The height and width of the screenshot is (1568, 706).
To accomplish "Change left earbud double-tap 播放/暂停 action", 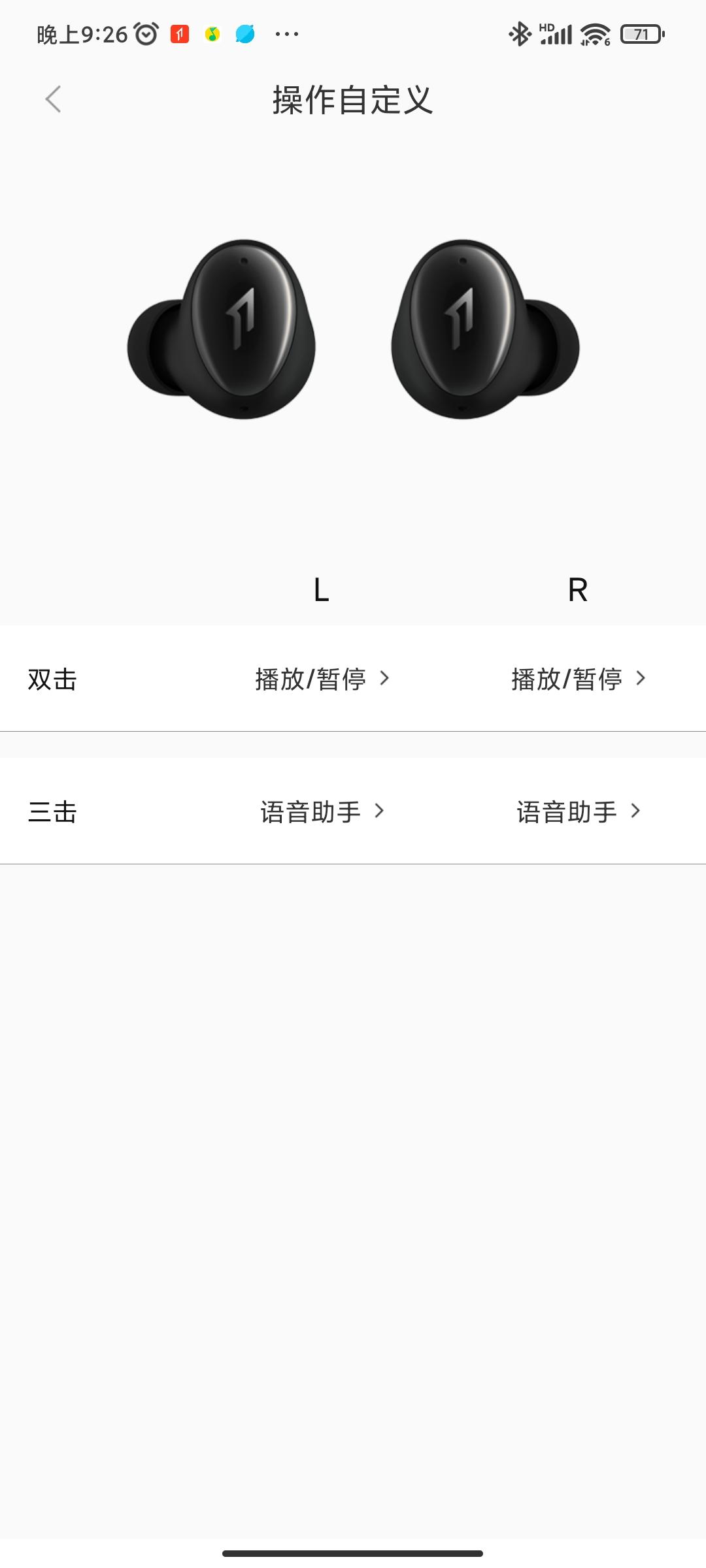I will [322, 679].
